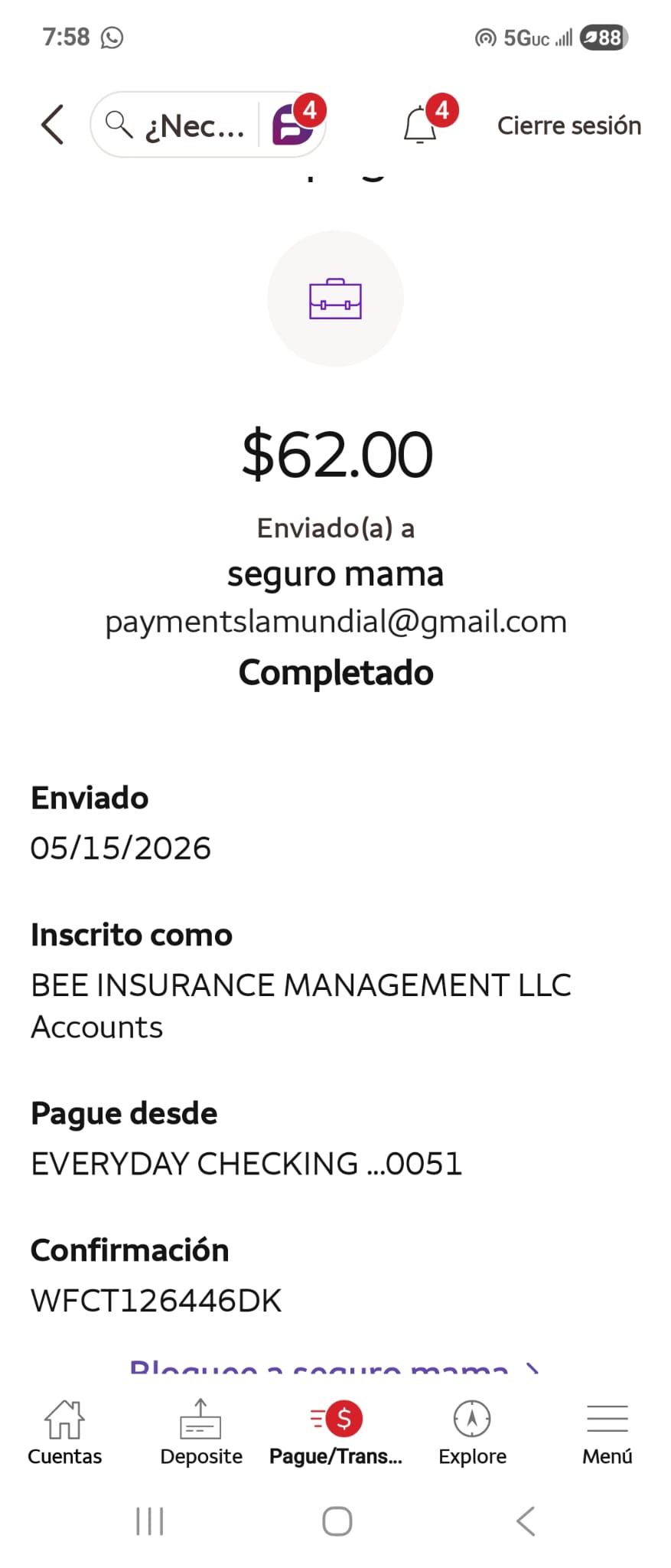Open the system recent apps button
This screenshot has width=671, height=1568.
click(150, 1521)
